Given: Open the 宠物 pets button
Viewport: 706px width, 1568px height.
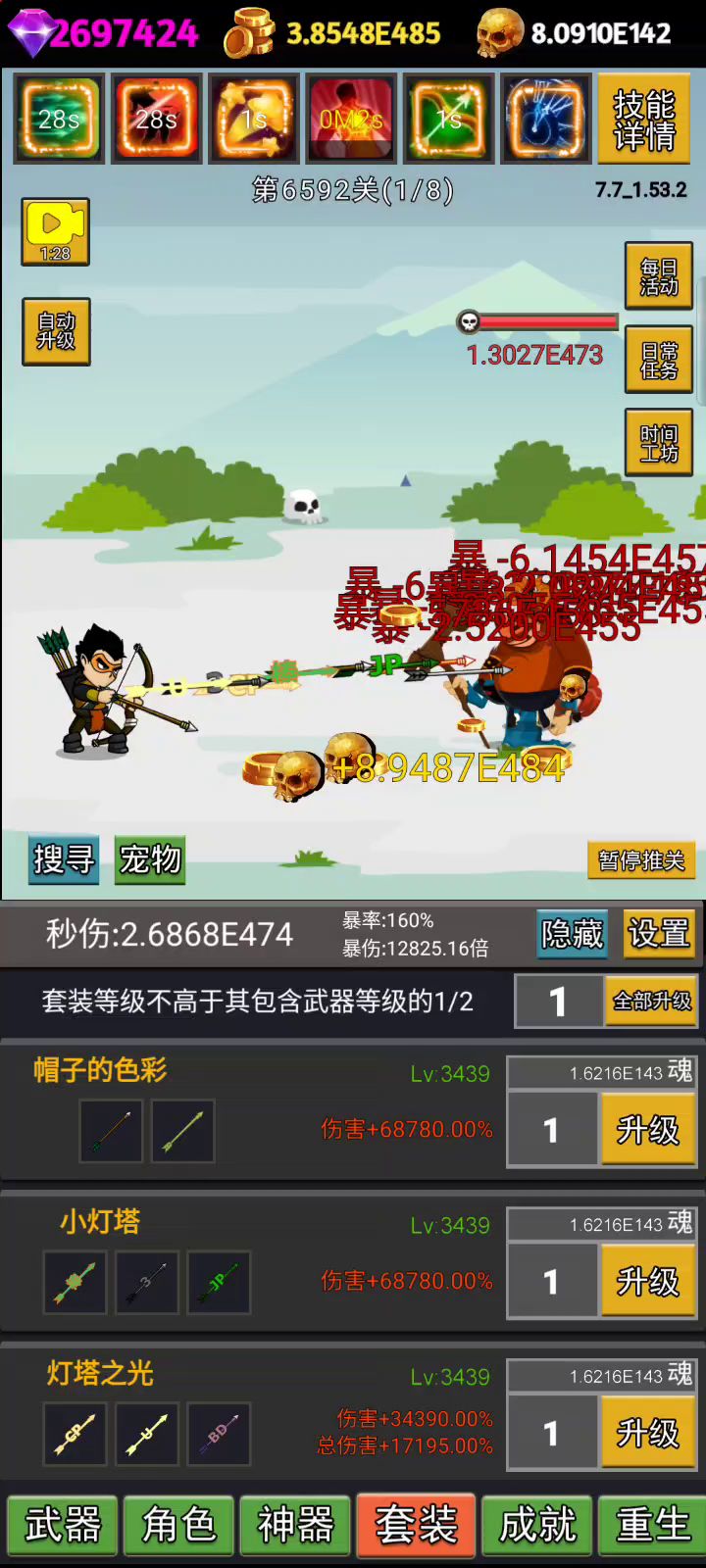Looking at the screenshot, I should pos(150,859).
